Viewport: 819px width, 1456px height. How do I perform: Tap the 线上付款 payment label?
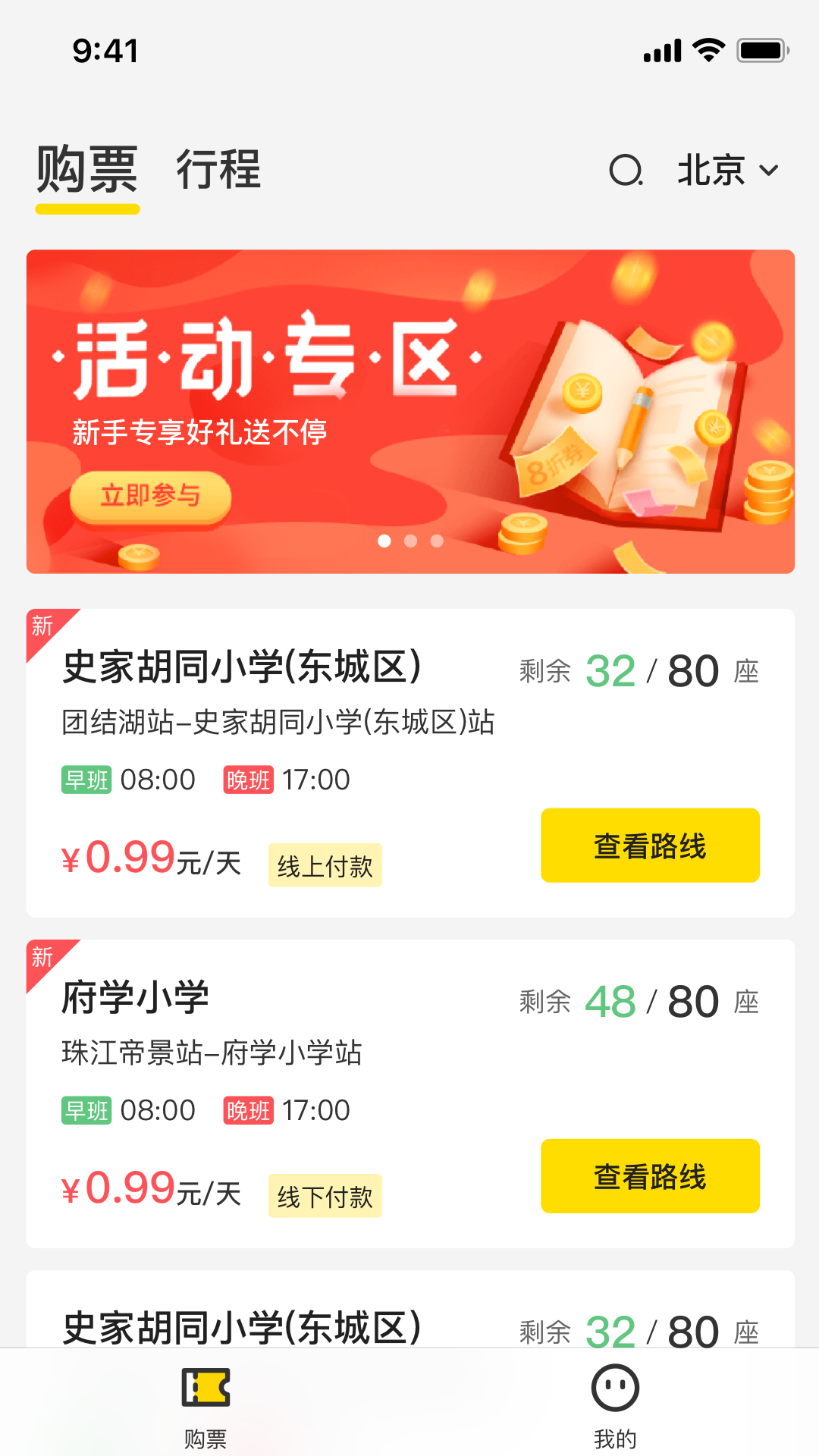(325, 864)
